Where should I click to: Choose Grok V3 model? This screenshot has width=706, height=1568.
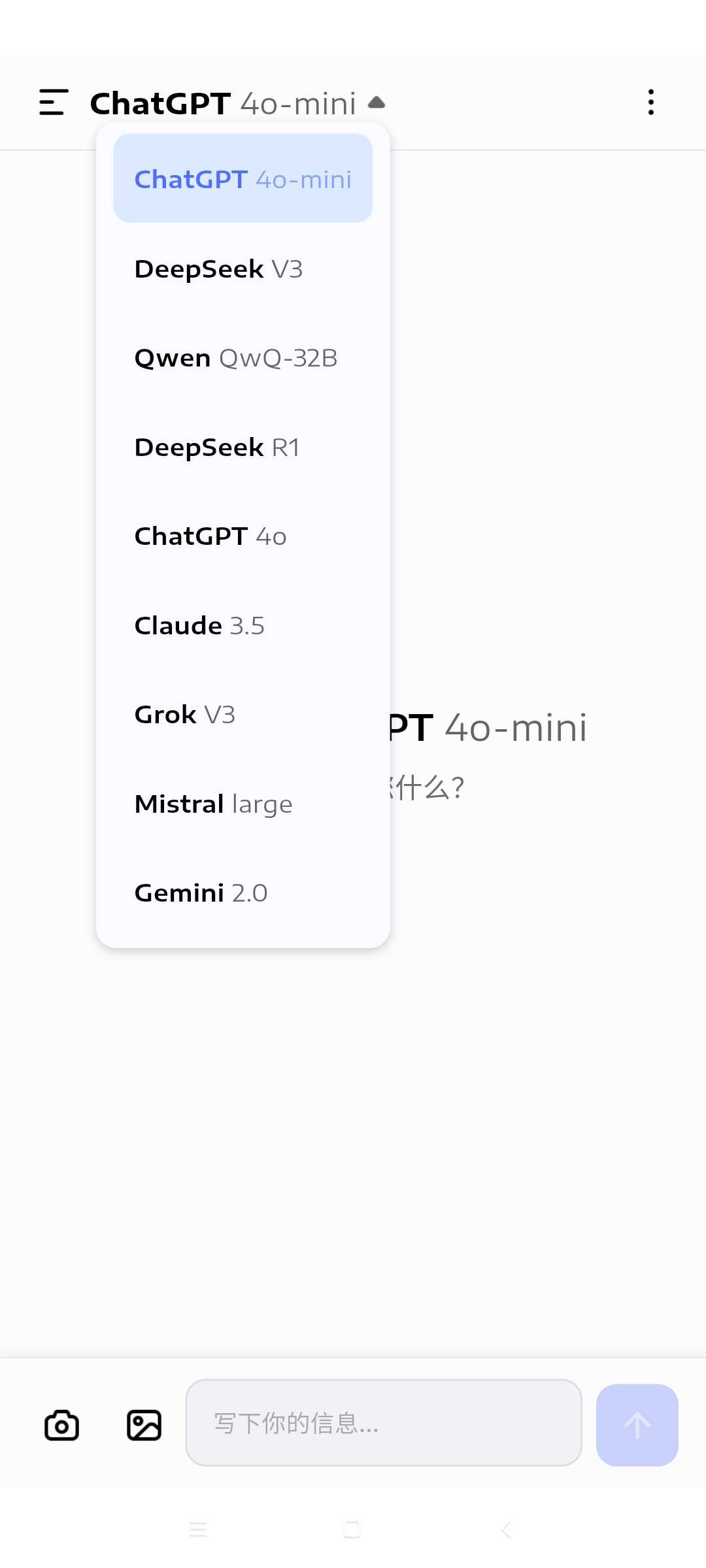point(243,714)
